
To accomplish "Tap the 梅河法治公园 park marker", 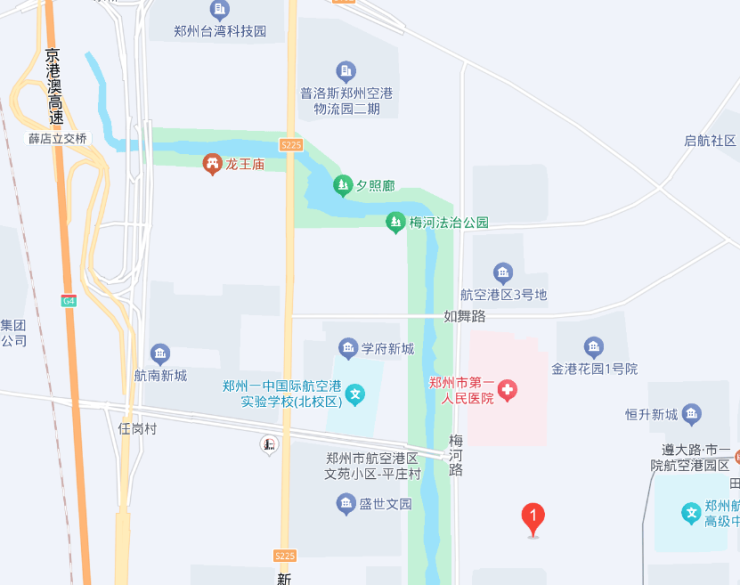I will pyautogui.click(x=396, y=222).
